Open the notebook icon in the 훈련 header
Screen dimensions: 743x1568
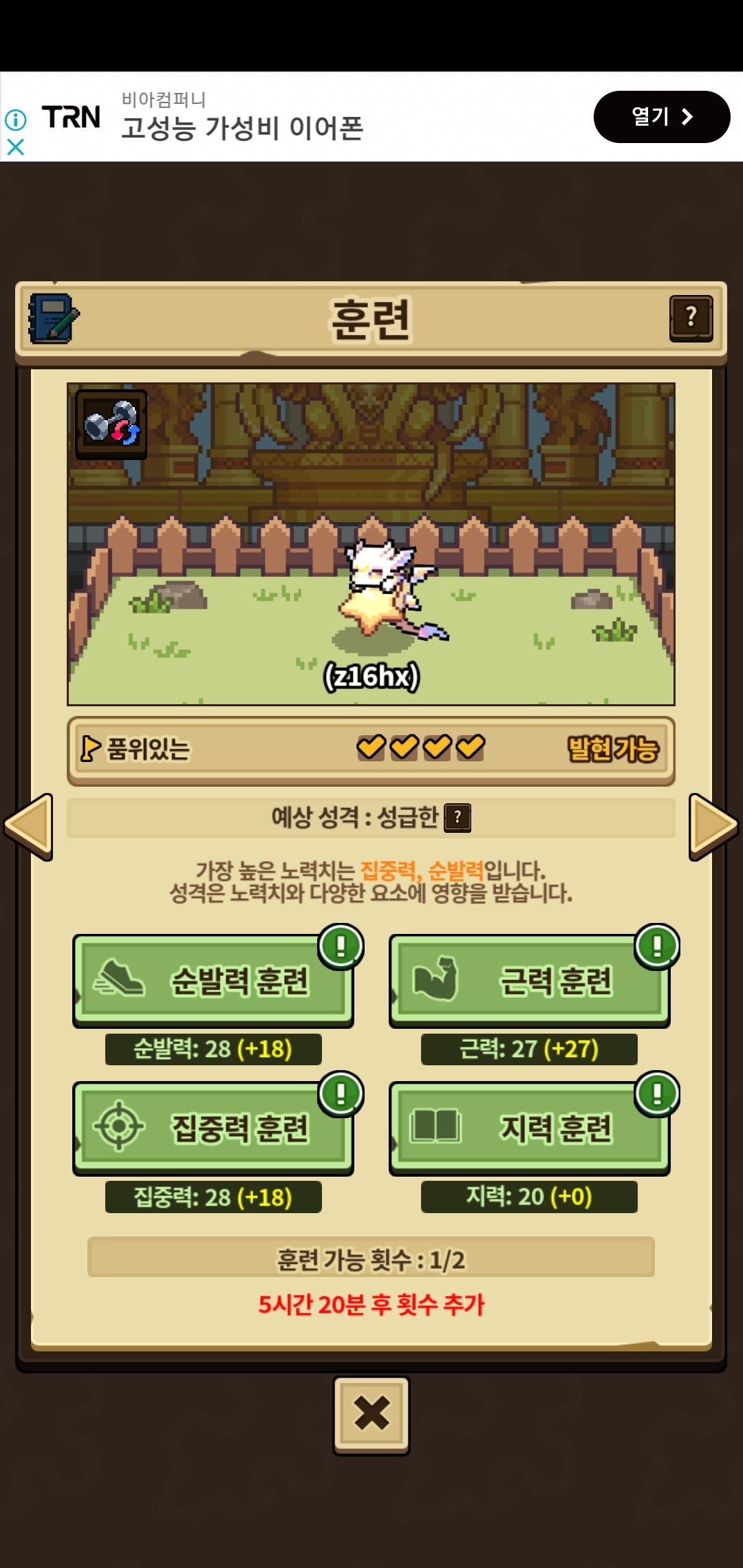(x=54, y=318)
